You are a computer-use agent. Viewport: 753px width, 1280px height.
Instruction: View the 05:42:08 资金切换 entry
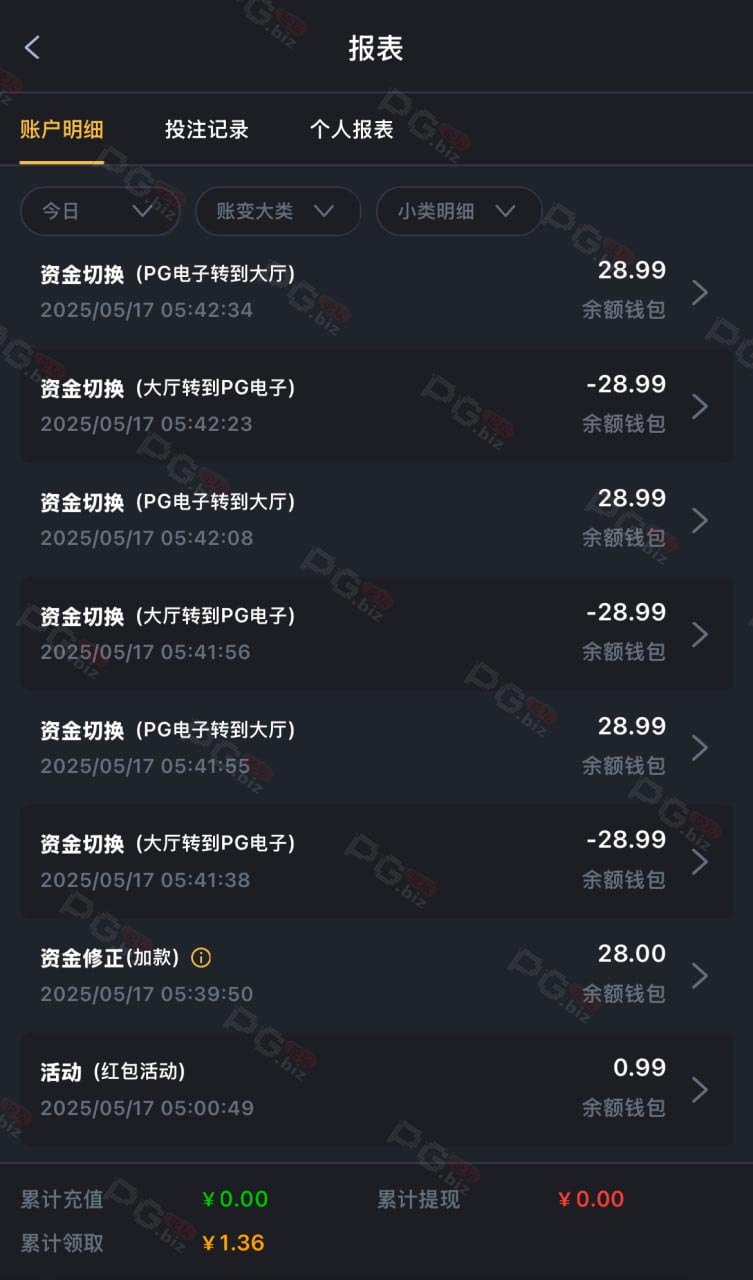click(376, 519)
